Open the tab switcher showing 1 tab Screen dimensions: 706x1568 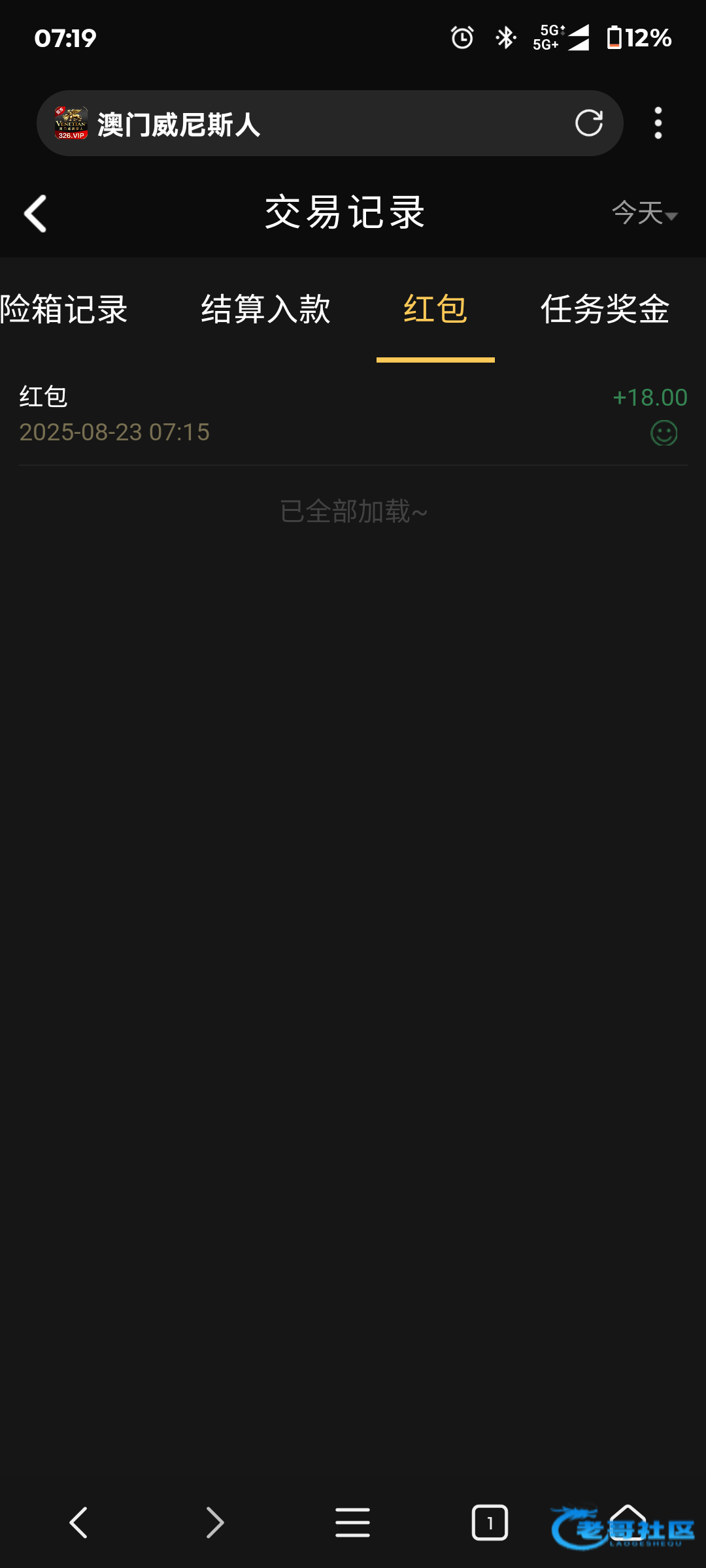(490, 1522)
